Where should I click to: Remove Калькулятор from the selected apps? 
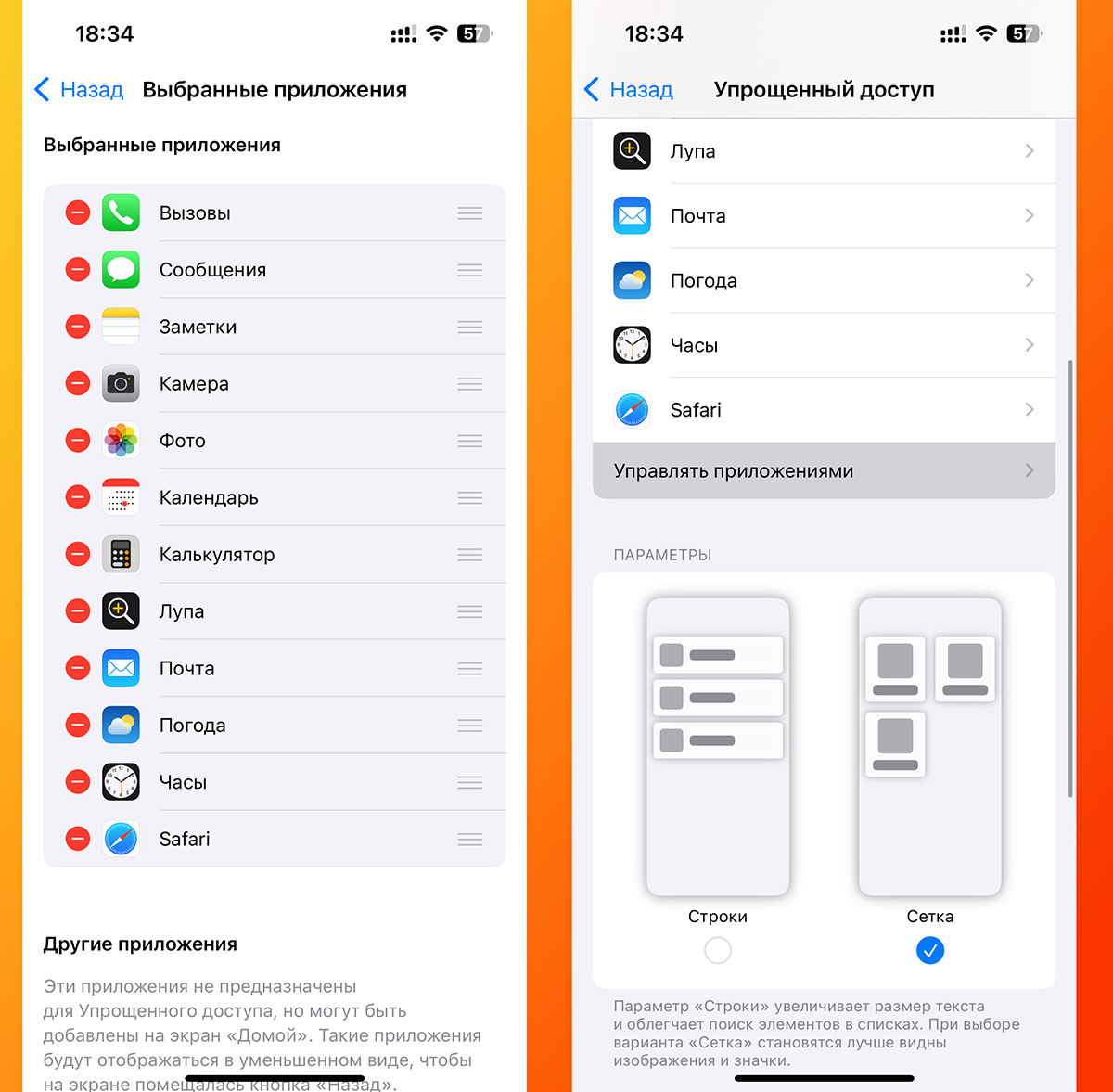(x=78, y=555)
